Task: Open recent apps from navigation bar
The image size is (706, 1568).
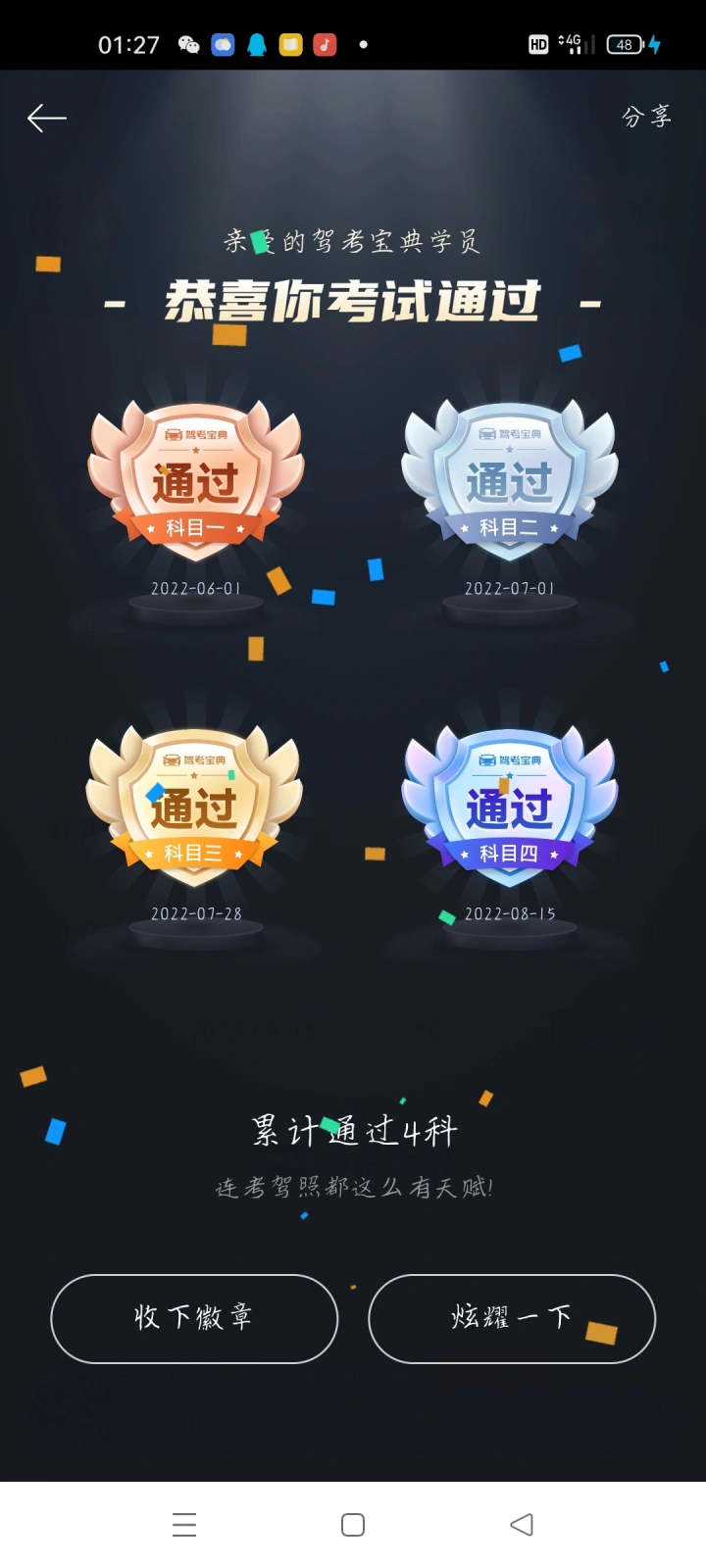Action: 184,1524
